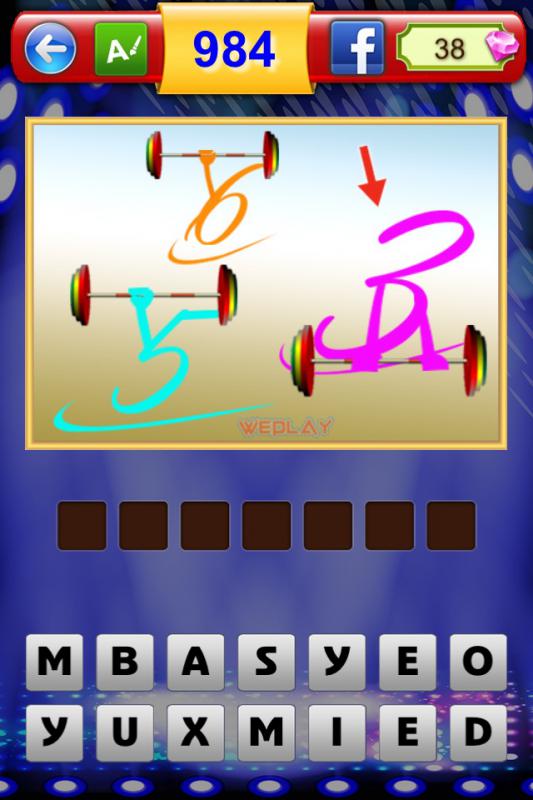Select the letter B tile

pos(124,662)
